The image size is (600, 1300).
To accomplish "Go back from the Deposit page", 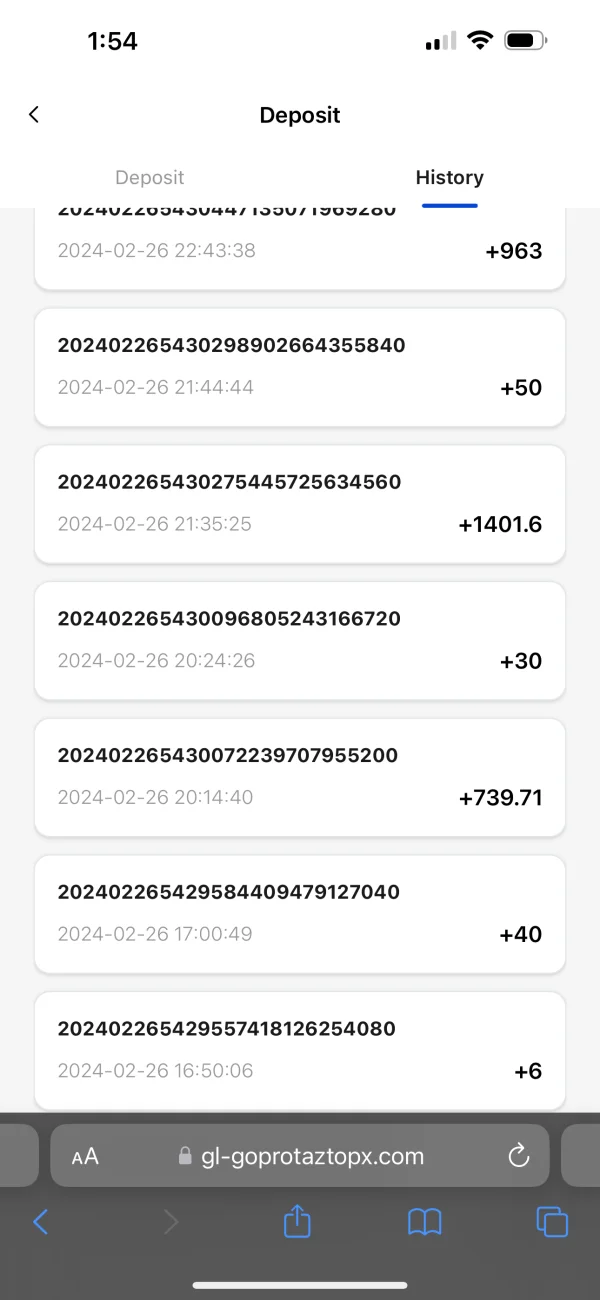I will (x=34, y=115).
